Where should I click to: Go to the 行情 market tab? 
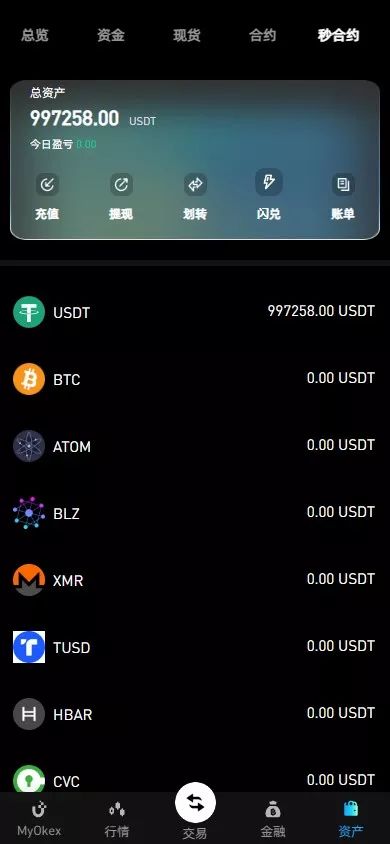pos(117,818)
